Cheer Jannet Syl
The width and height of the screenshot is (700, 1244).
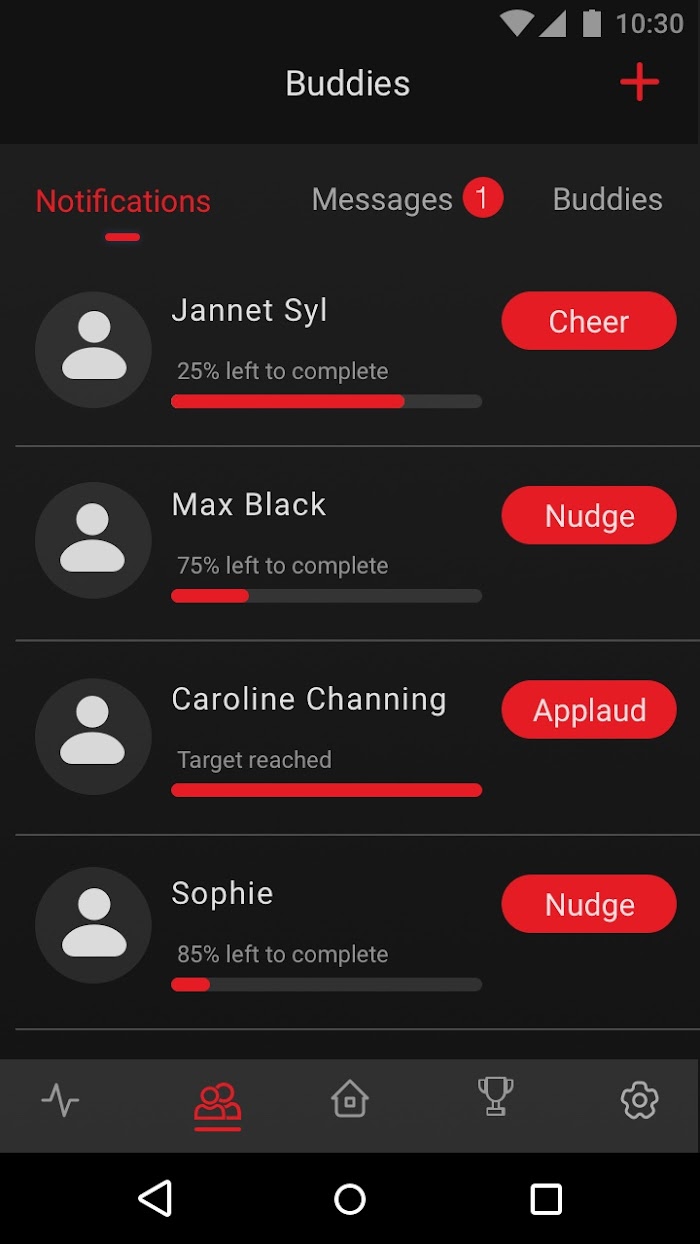(588, 321)
